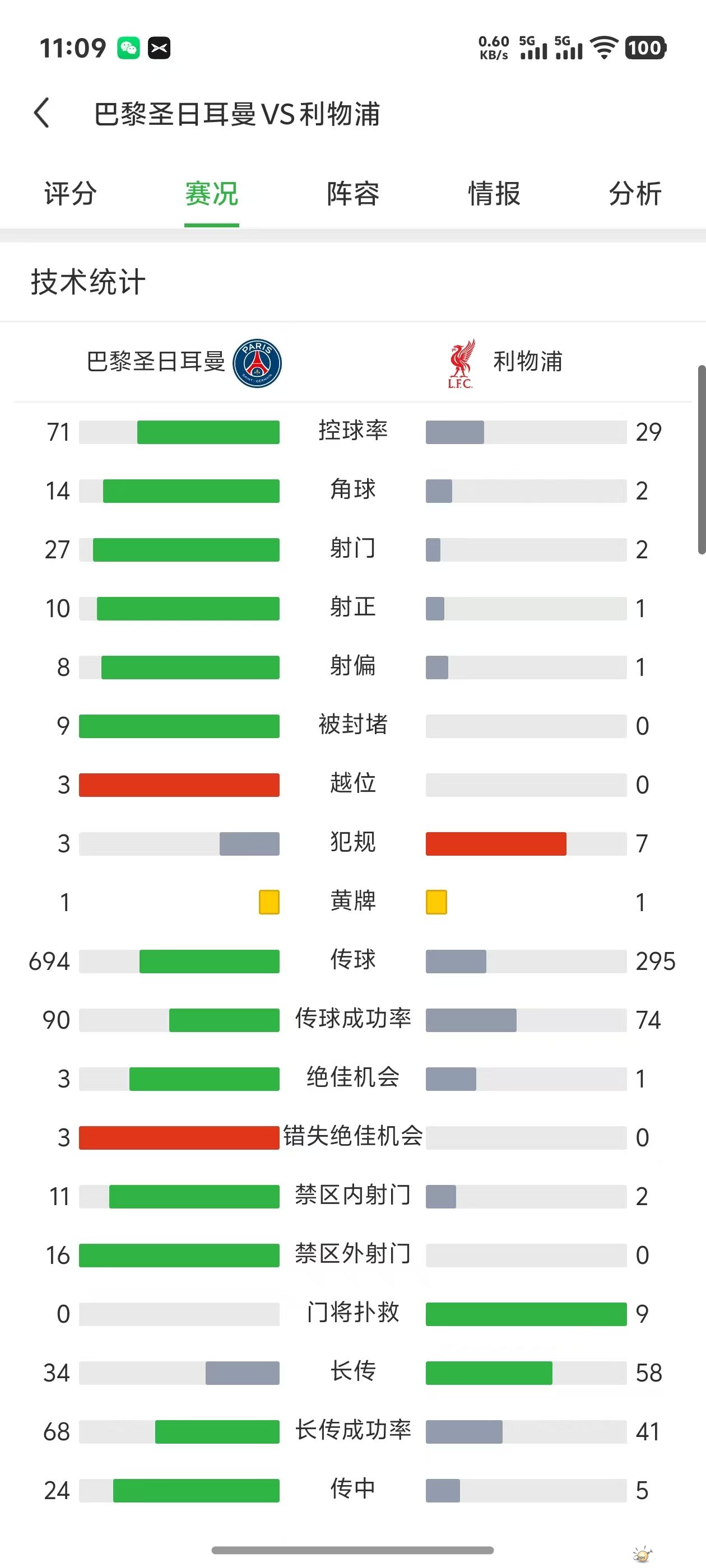706x1568 pixels.
Task: Switch to the 情报 tab
Action: point(494,194)
